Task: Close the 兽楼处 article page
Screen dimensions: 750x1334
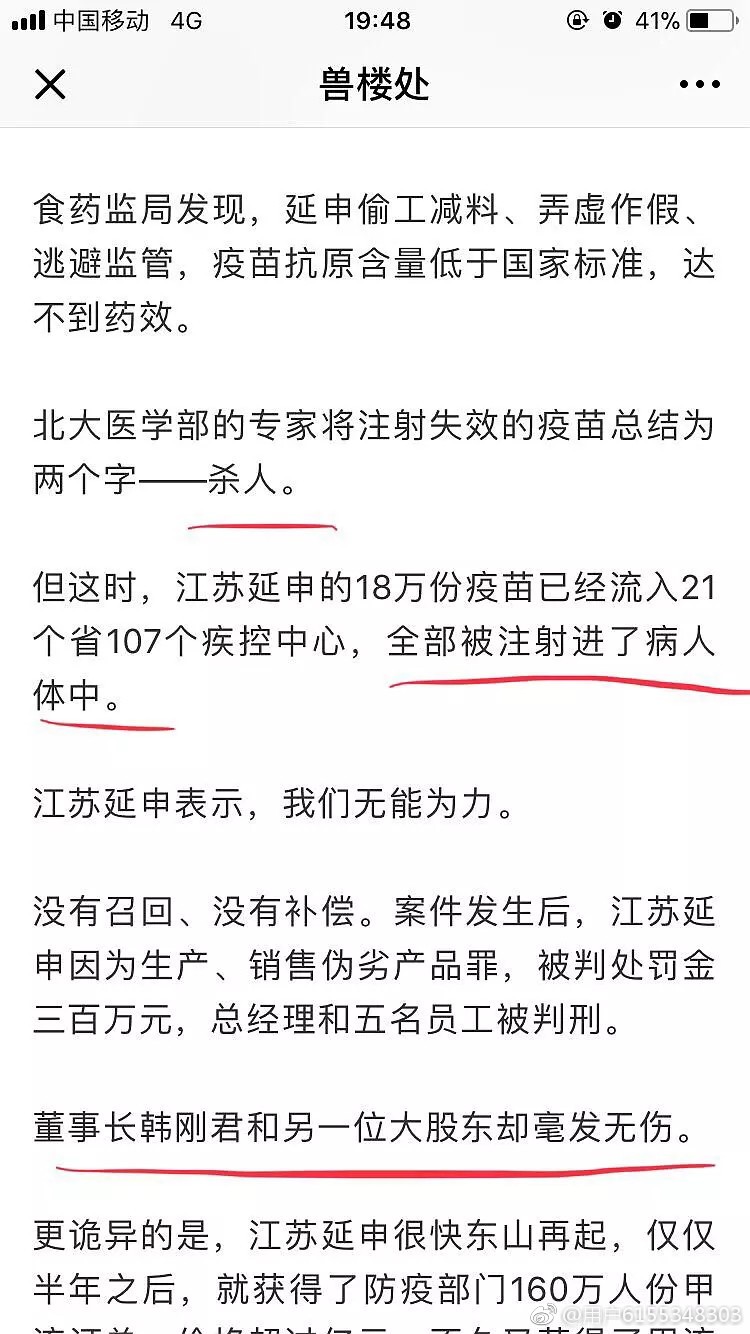Action: [50, 85]
